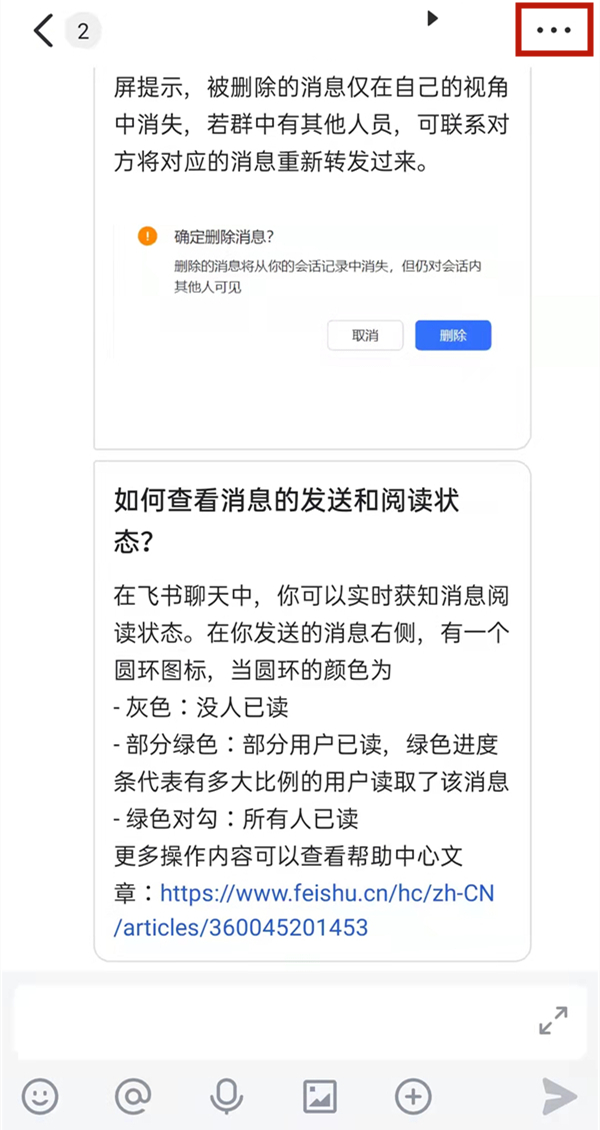Open the three-dot more options menu
Viewport: 600px width, 1130px height.
[553, 31]
